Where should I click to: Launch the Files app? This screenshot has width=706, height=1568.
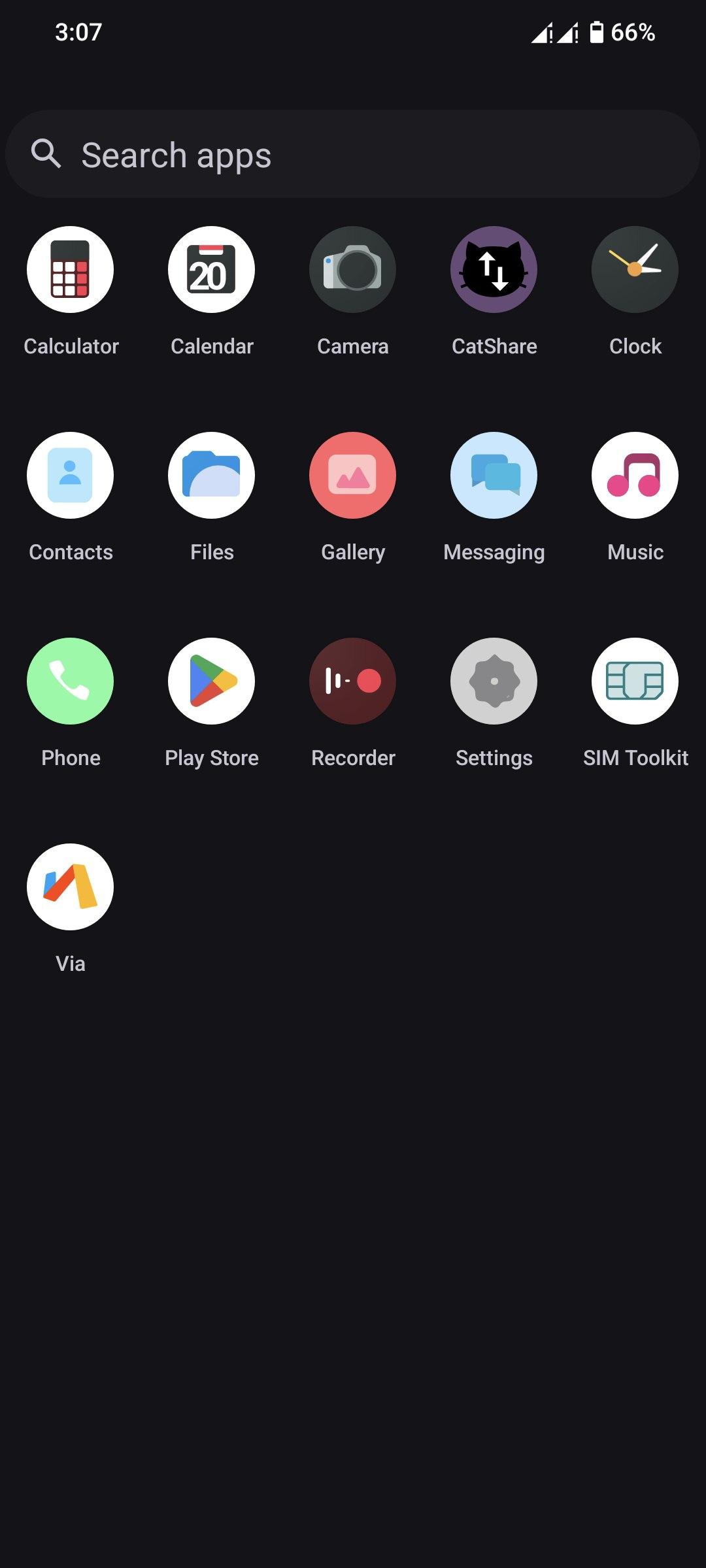point(211,476)
